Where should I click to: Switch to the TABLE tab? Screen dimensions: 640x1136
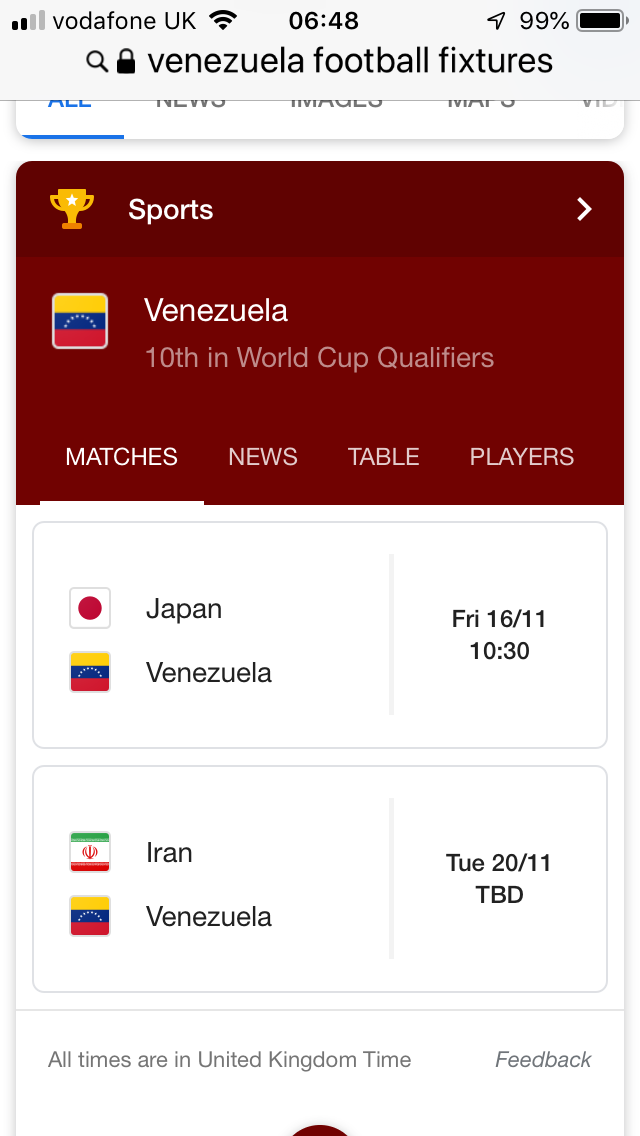coord(383,456)
